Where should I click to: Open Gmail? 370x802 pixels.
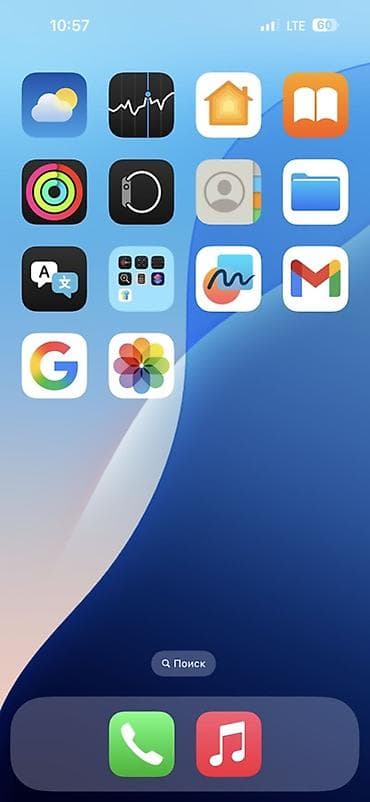pos(315,279)
